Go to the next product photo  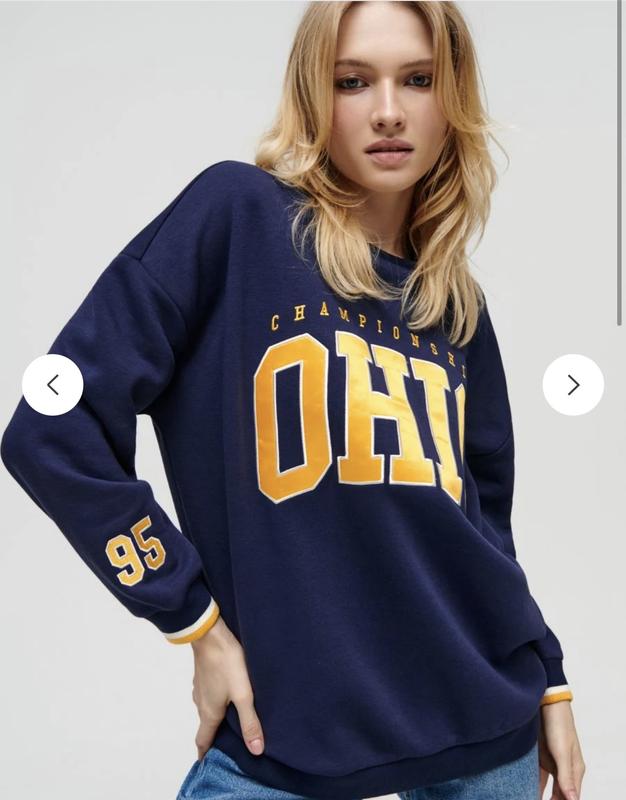tap(573, 385)
